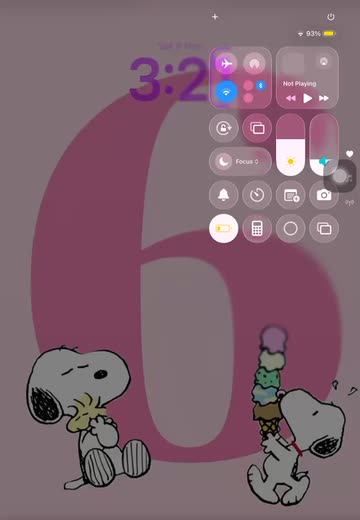Tap the plus to add a control
Image resolution: width=360 pixels, height=520 pixels.
[x=215, y=17]
